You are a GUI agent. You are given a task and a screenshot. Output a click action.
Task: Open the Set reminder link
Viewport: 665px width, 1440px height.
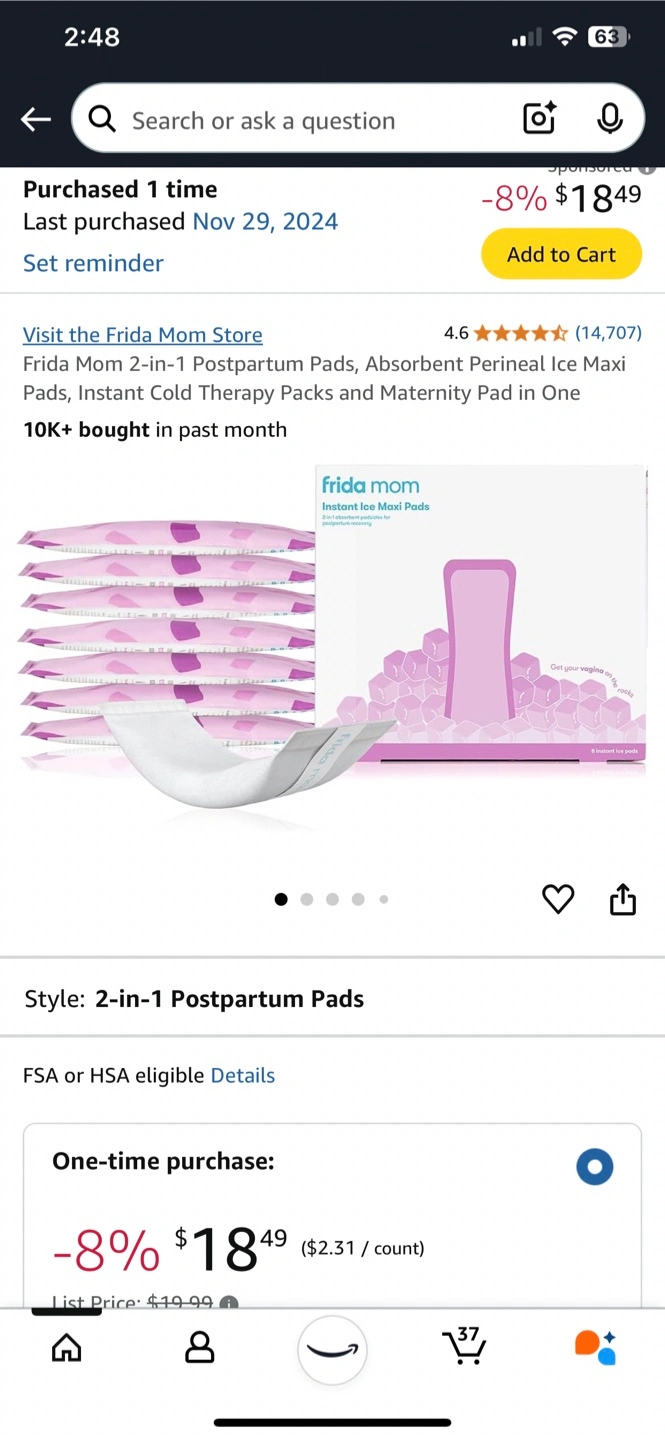pyautogui.click(x=93, y=263)
